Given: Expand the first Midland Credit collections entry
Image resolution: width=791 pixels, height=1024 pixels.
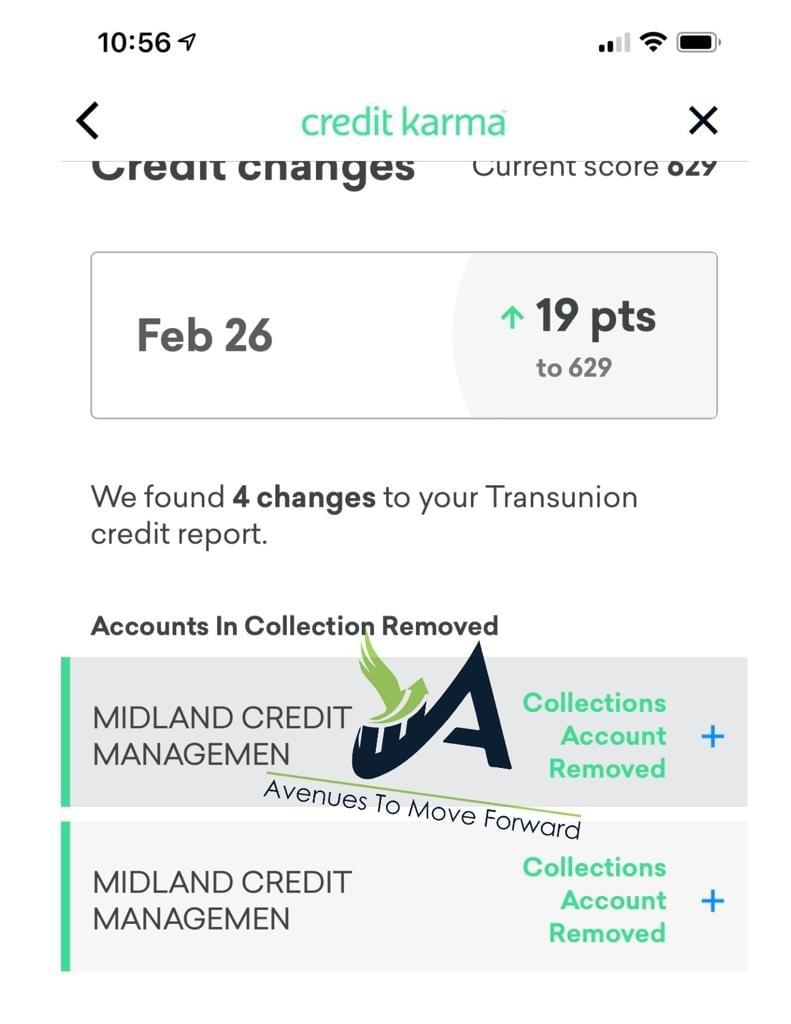Looking at the screenshot, I should pyautogui.click(x=712, y=737).
